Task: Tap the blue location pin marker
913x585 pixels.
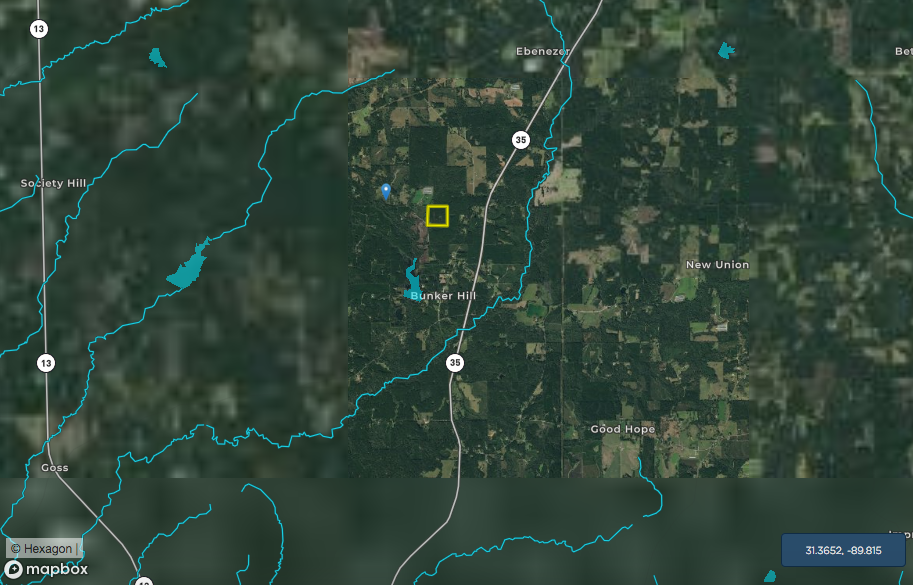Action: (386, 190)
